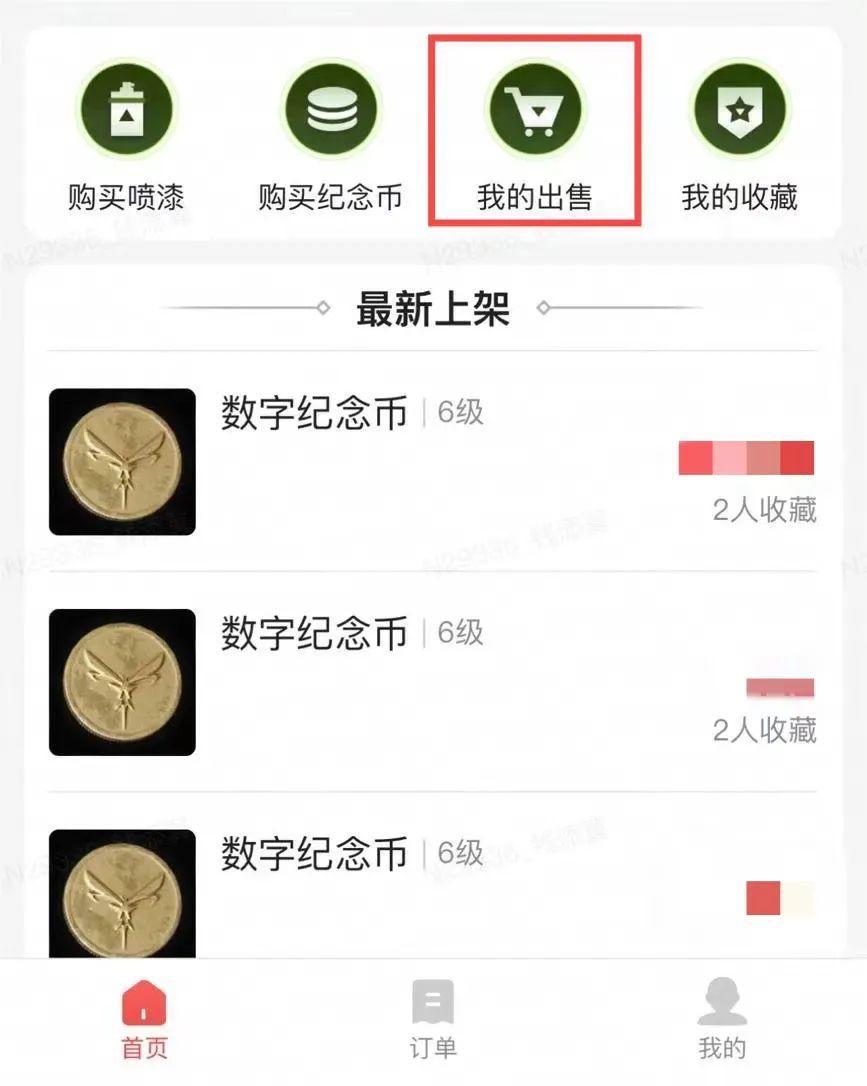Click the shopping cart icon inside the red box
Image resolution: width=867 pixels, height=1086 pixels.
coord(536,108)
